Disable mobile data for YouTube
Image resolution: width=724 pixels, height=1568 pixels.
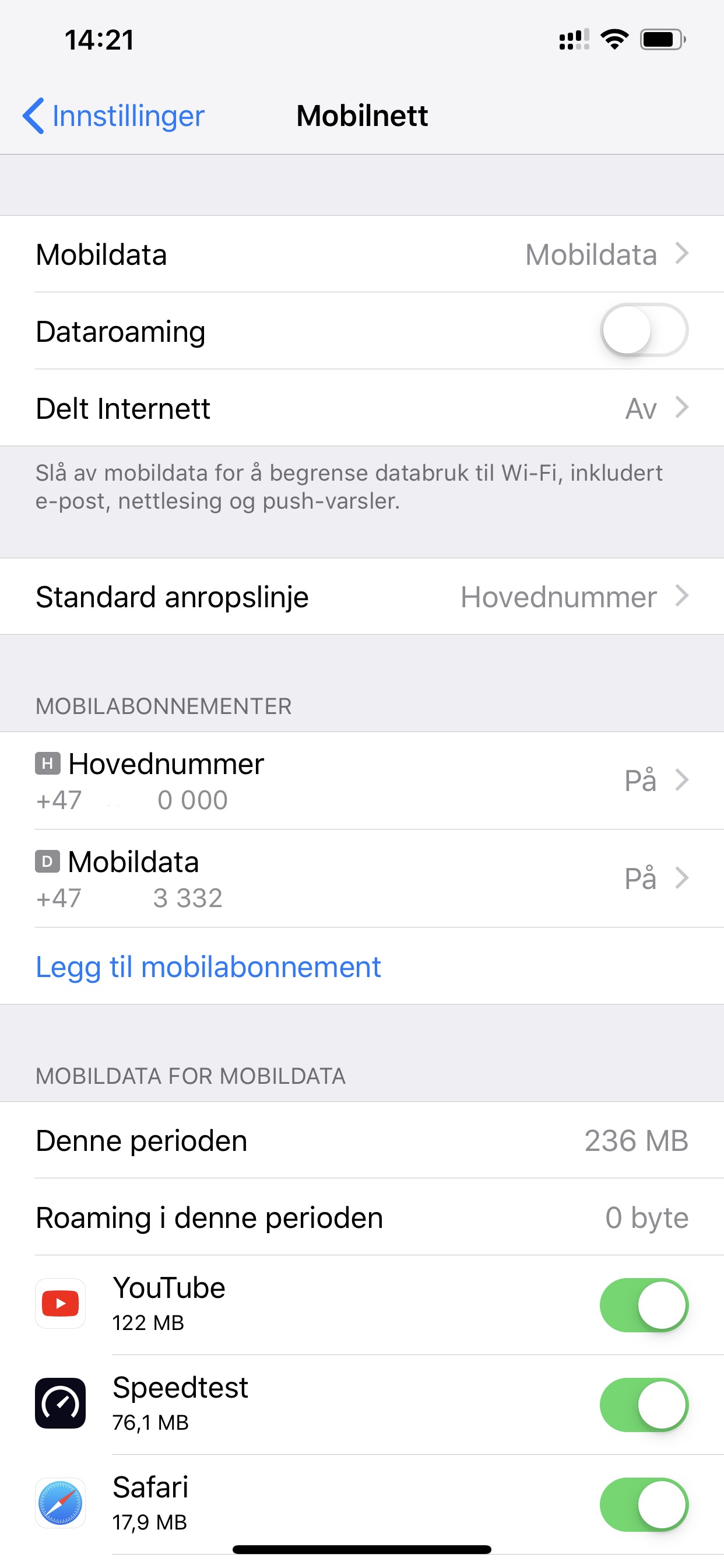[644, 1305]
